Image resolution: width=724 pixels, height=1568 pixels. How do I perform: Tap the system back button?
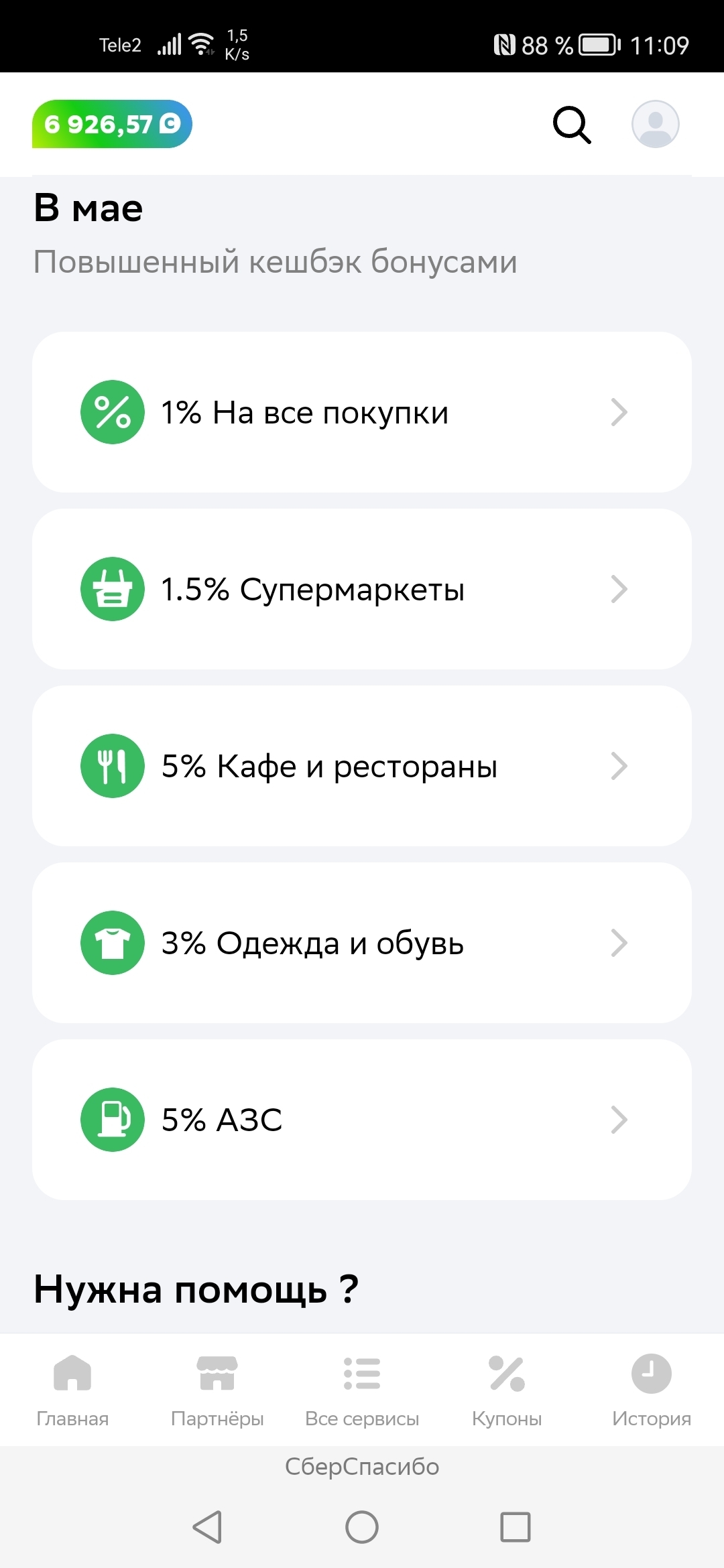[x=207, y=1527]
